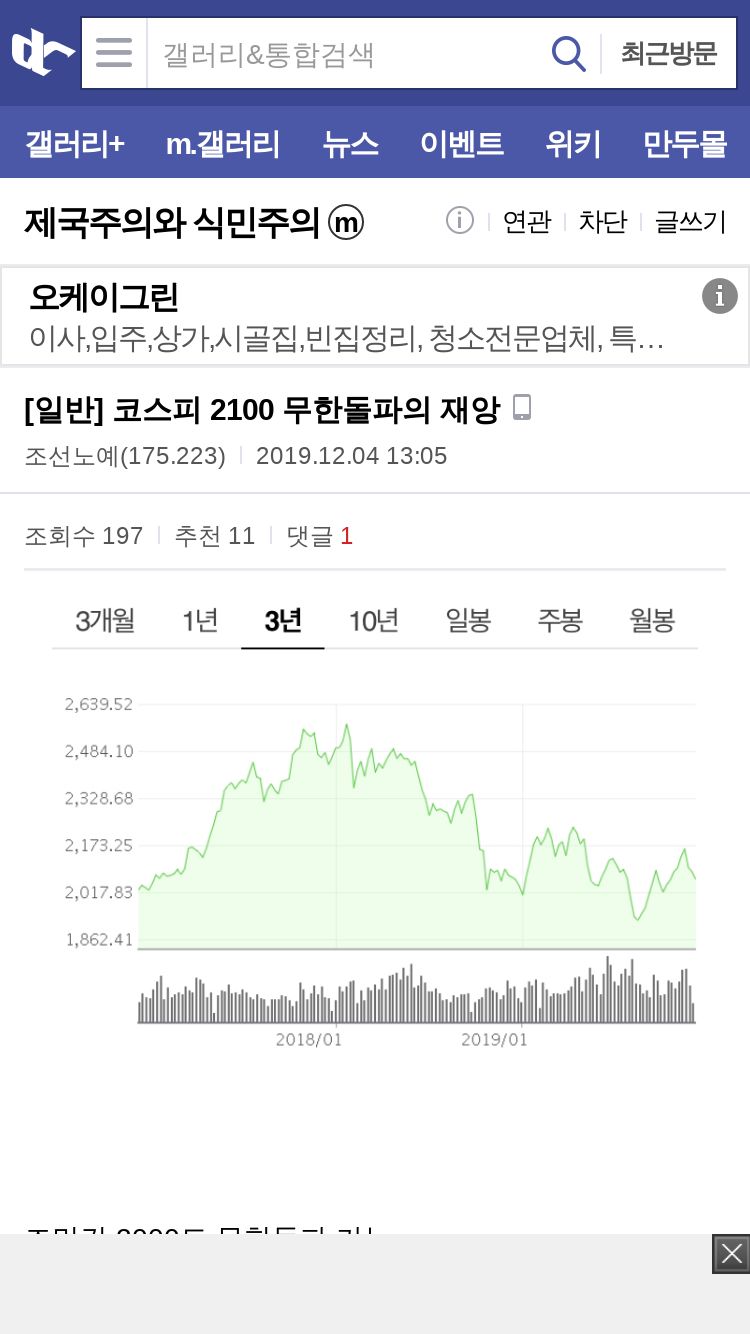750x1334 pixels.
Task: Tap 글쓰기 to write a post
Action: coord(690,221)
